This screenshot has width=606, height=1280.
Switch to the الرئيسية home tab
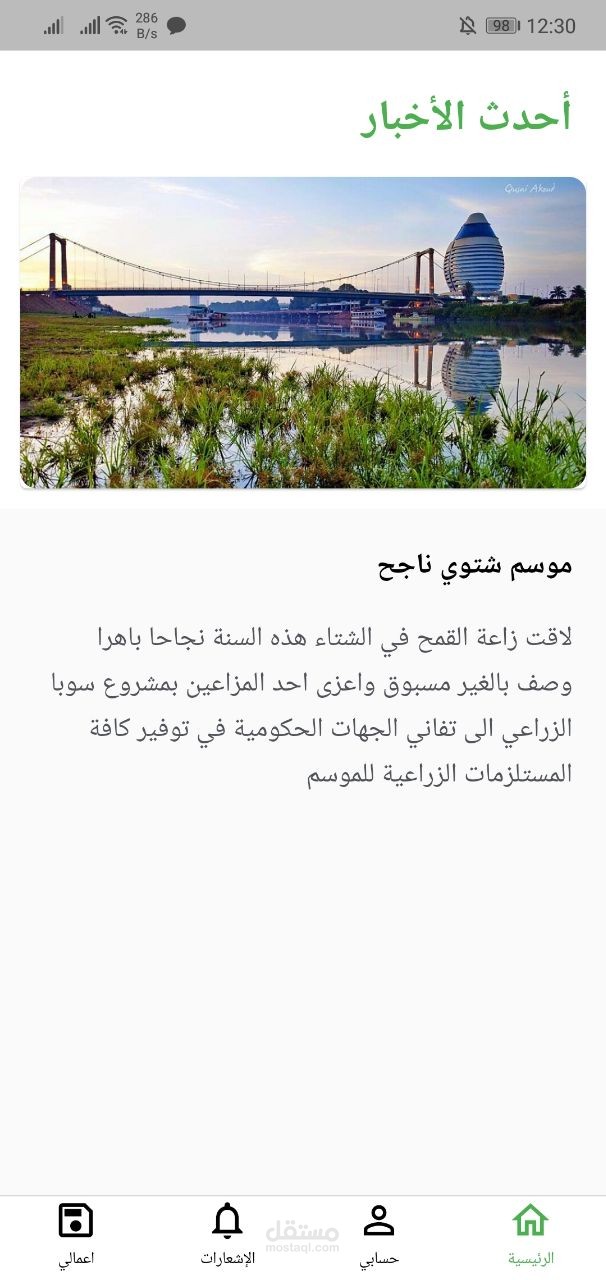[530, 1234]
